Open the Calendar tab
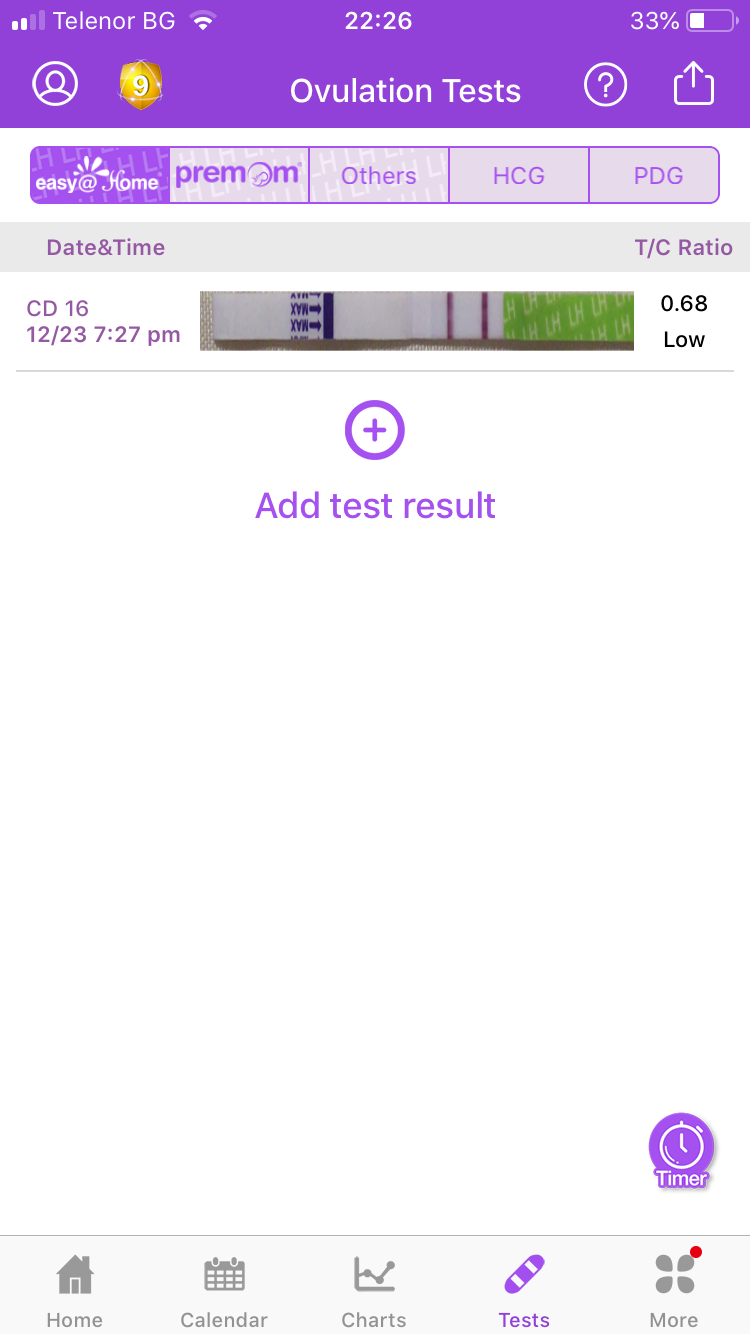This screenshot has width=750, height=1334. click(224, 1292)
